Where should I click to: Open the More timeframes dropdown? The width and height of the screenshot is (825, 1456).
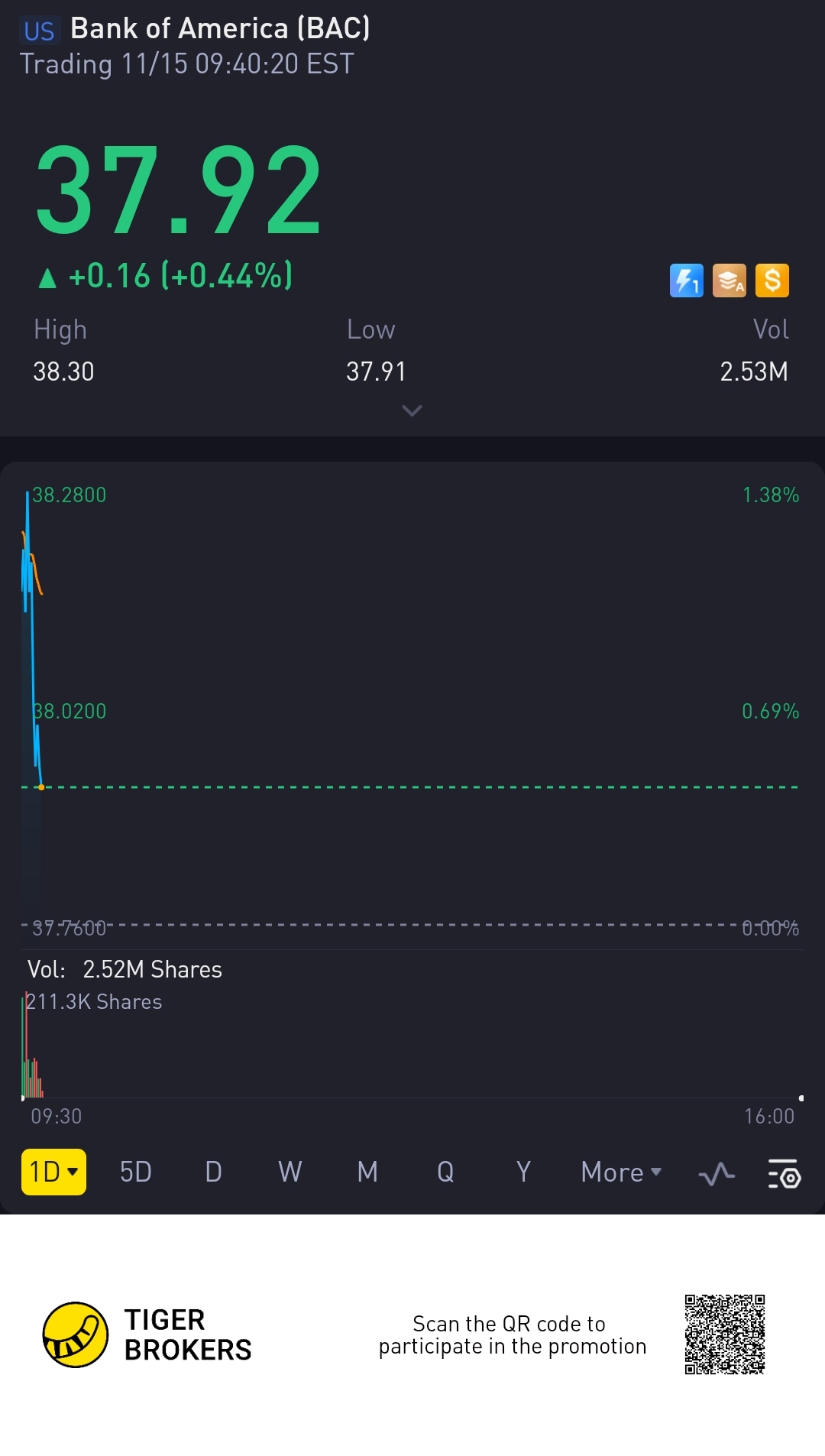coord(621,1172)
